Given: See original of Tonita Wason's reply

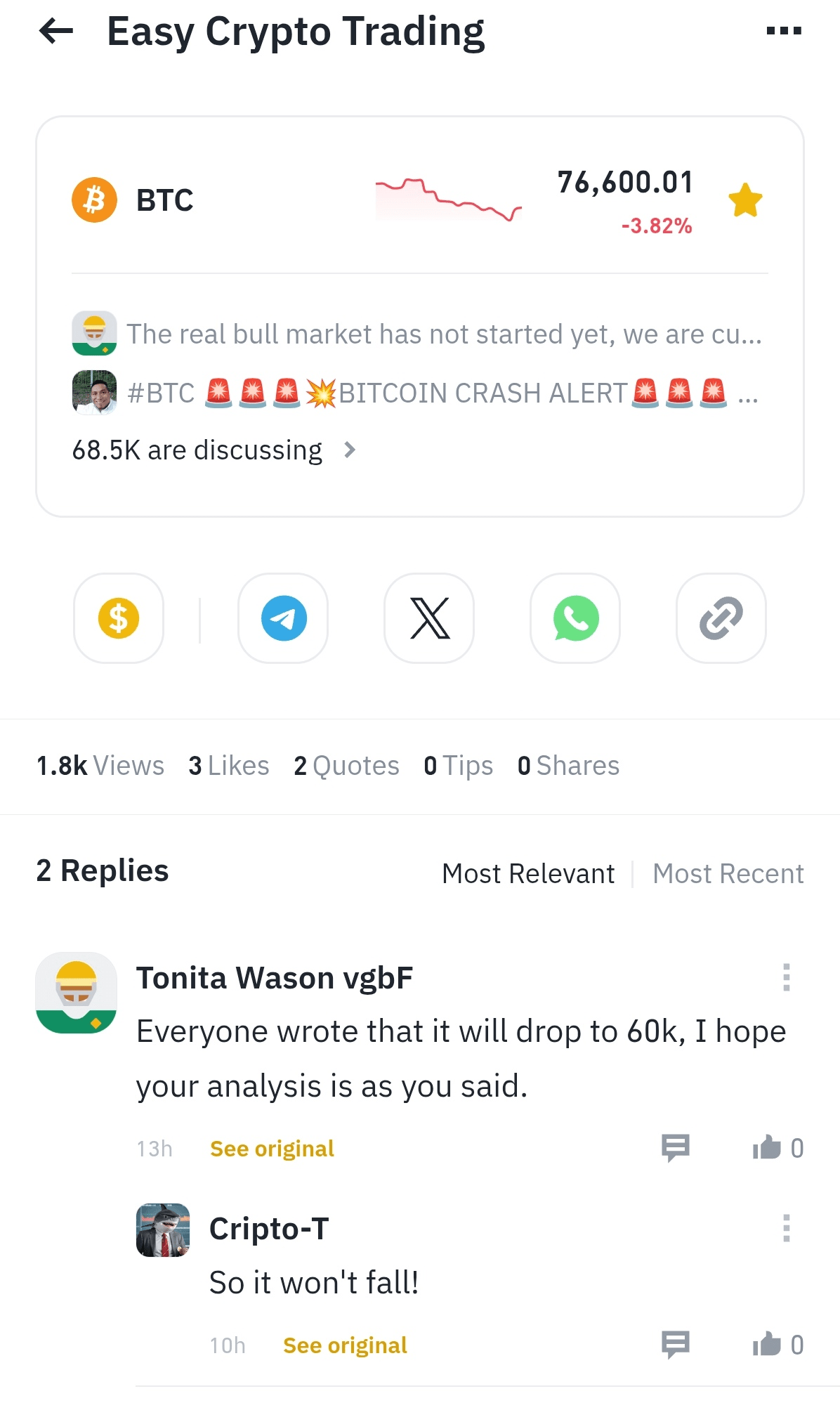Looking at the screenshot, I should [x=272, y=1149].
